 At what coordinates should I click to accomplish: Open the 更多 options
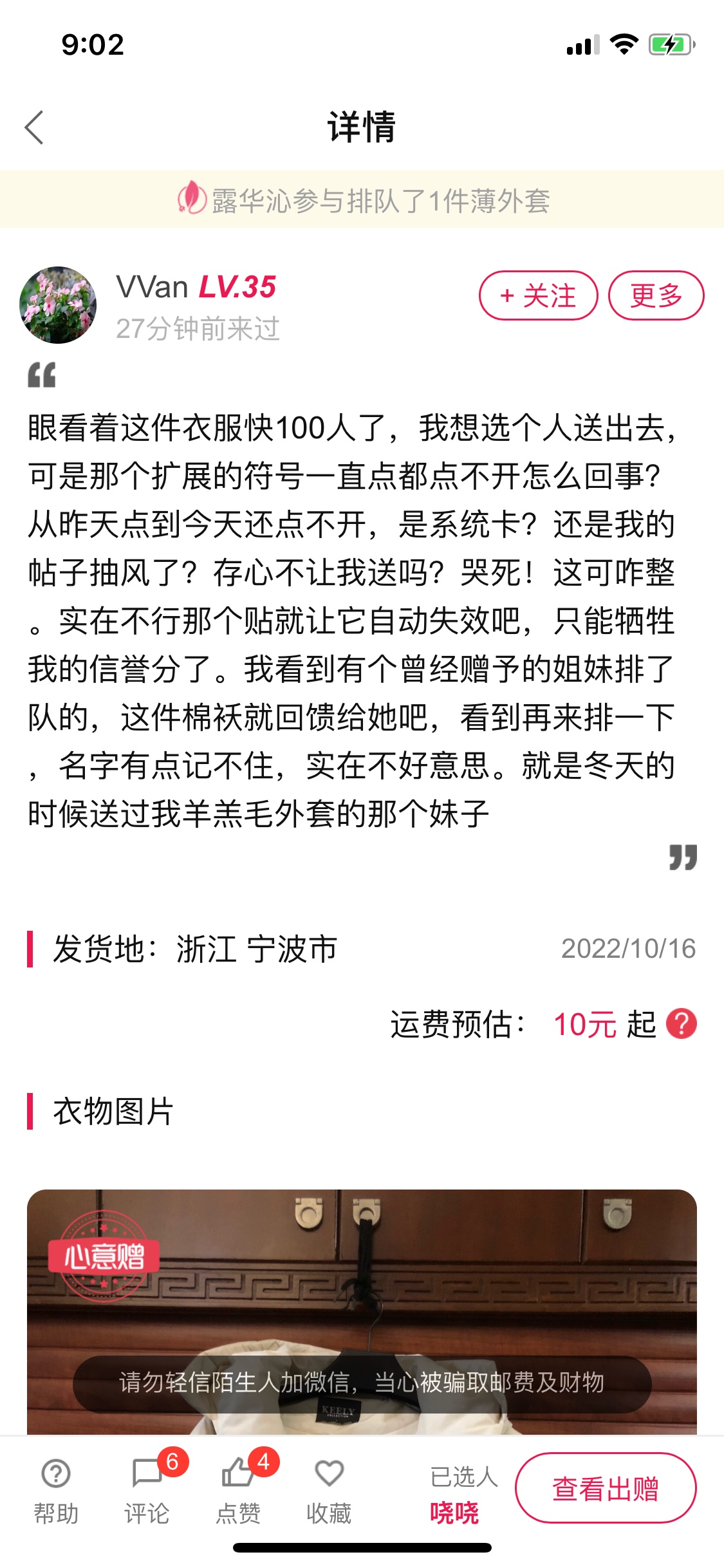(x=656, y=295)
